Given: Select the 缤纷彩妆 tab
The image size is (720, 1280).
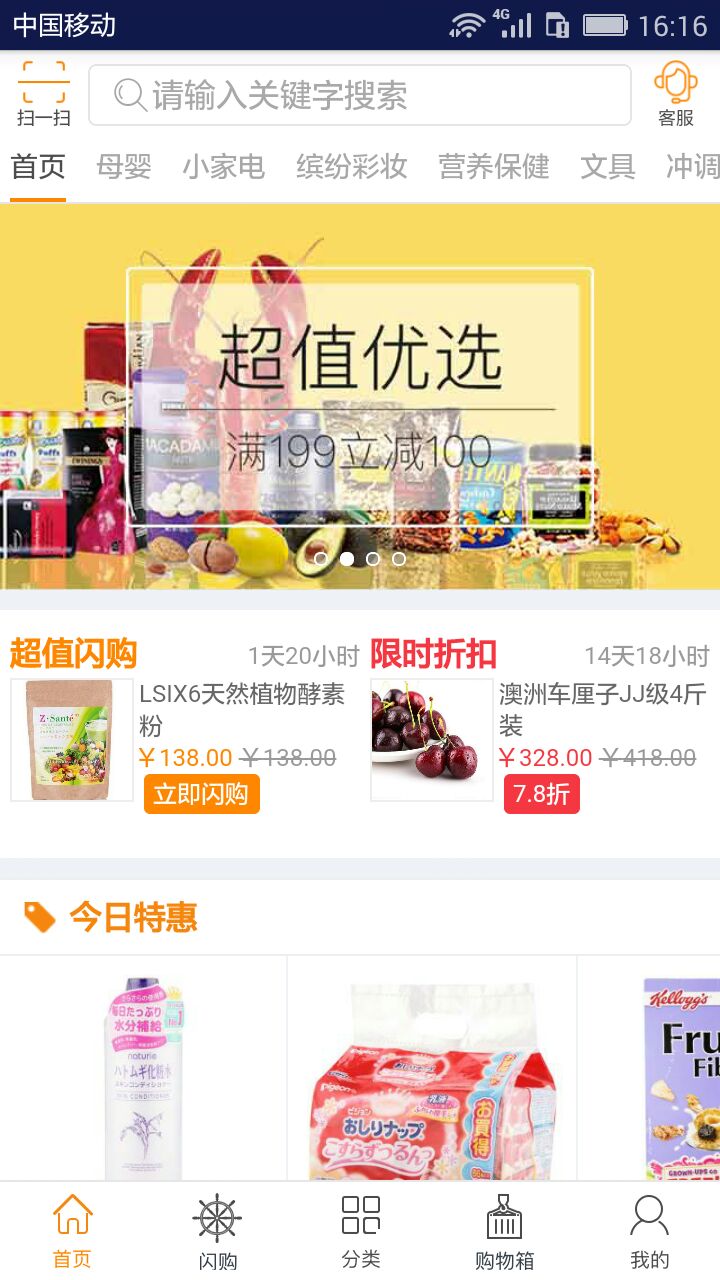Looking at the screenshot, I should point(352,167).
